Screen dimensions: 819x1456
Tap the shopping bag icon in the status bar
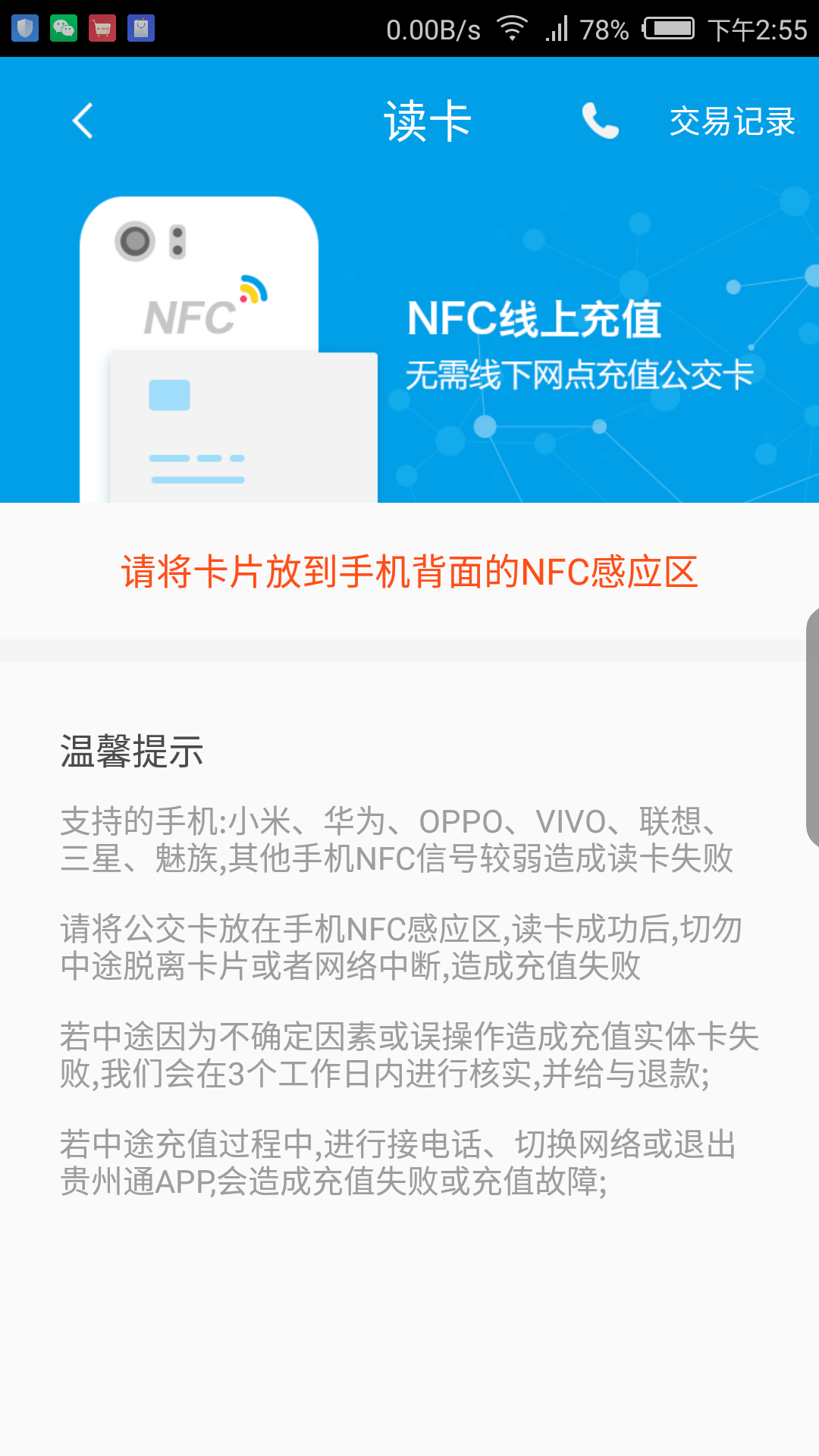click(141, 27)
